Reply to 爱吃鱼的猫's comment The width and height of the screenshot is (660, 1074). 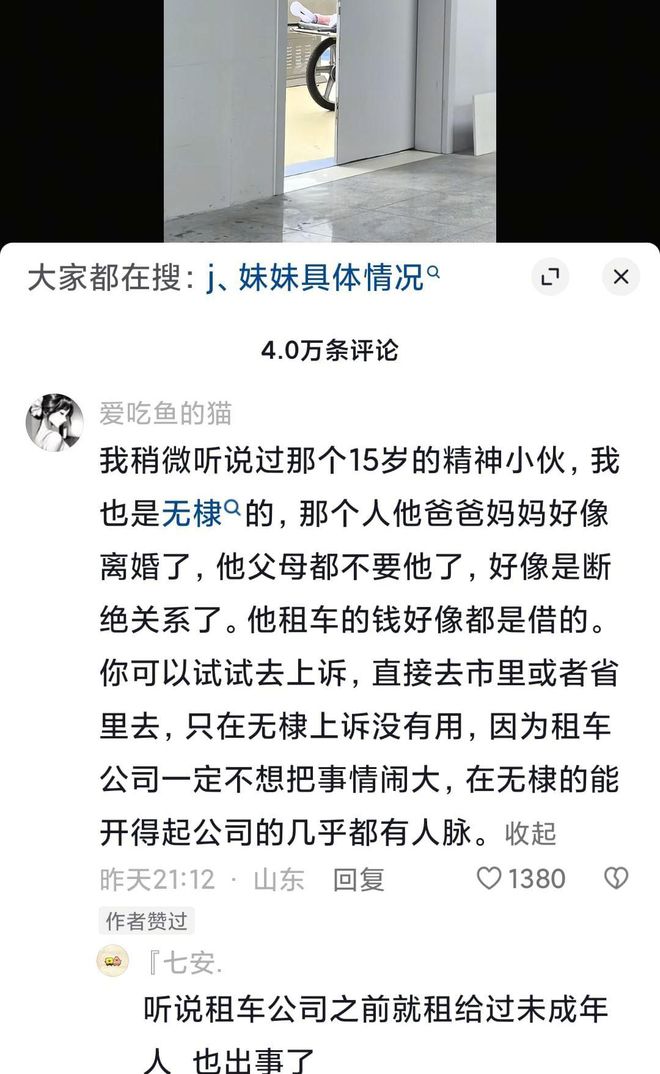pos(358,879)
